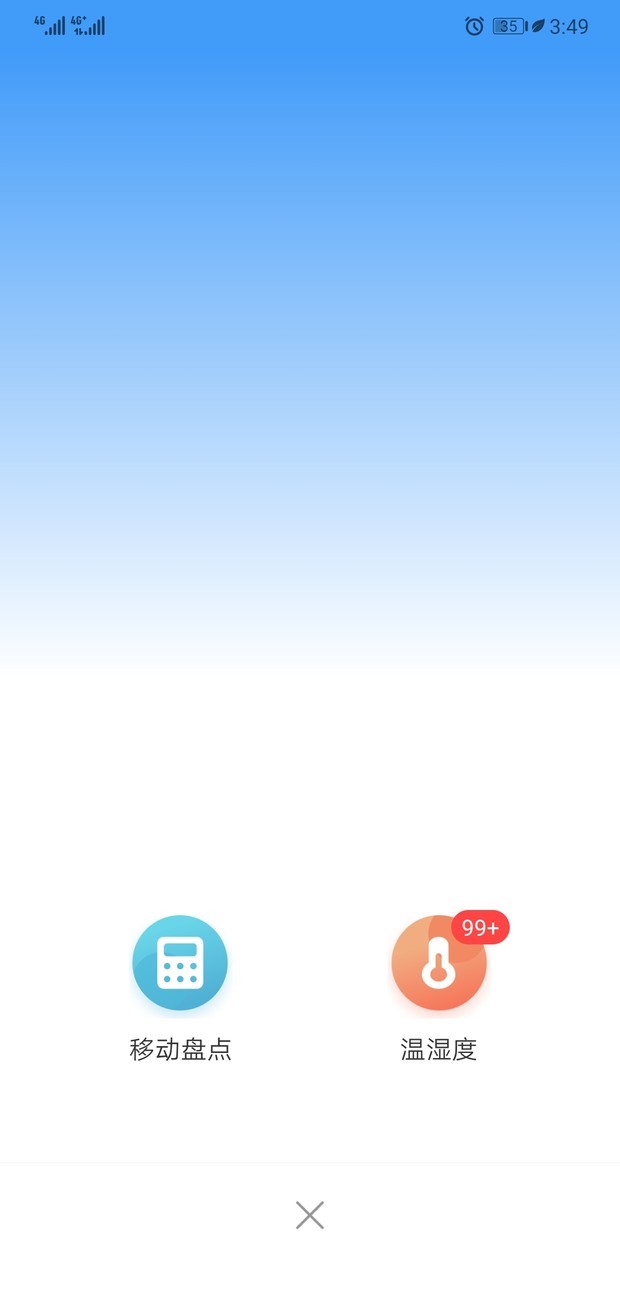Open 温湿度 (temperature and humidity)
Screen dimensions: 620x1309
click(439, 964)
